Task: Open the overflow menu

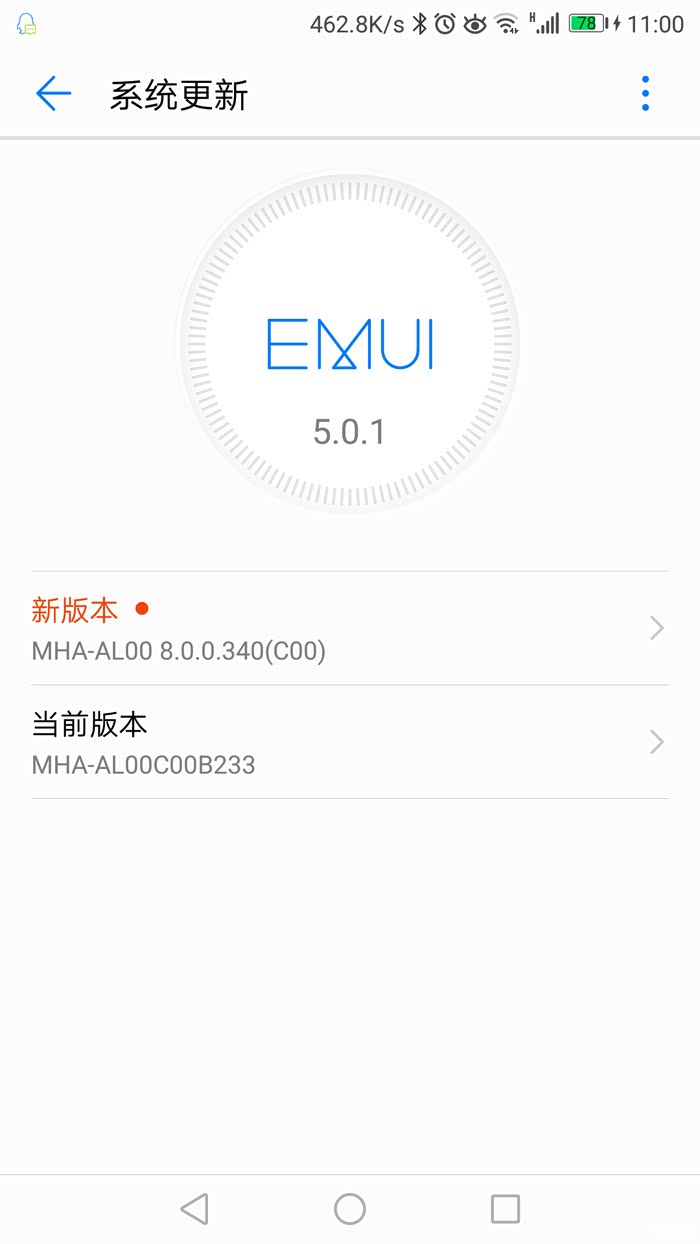Action: coord(645,94)
